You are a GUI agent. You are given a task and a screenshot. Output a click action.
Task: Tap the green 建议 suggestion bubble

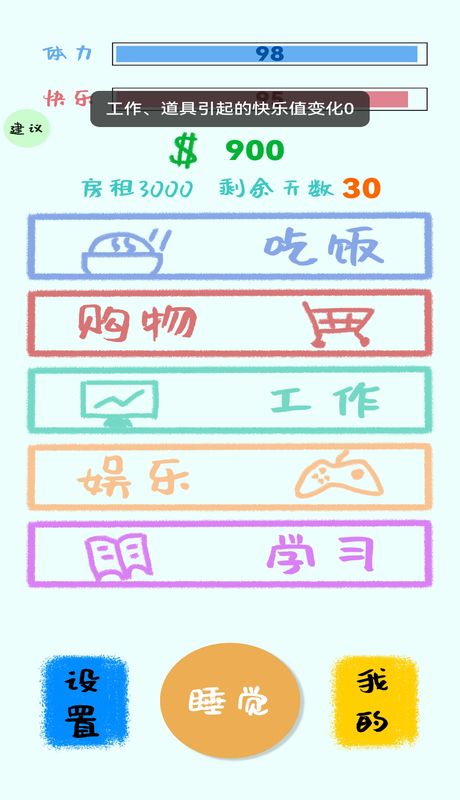point(27,129)
